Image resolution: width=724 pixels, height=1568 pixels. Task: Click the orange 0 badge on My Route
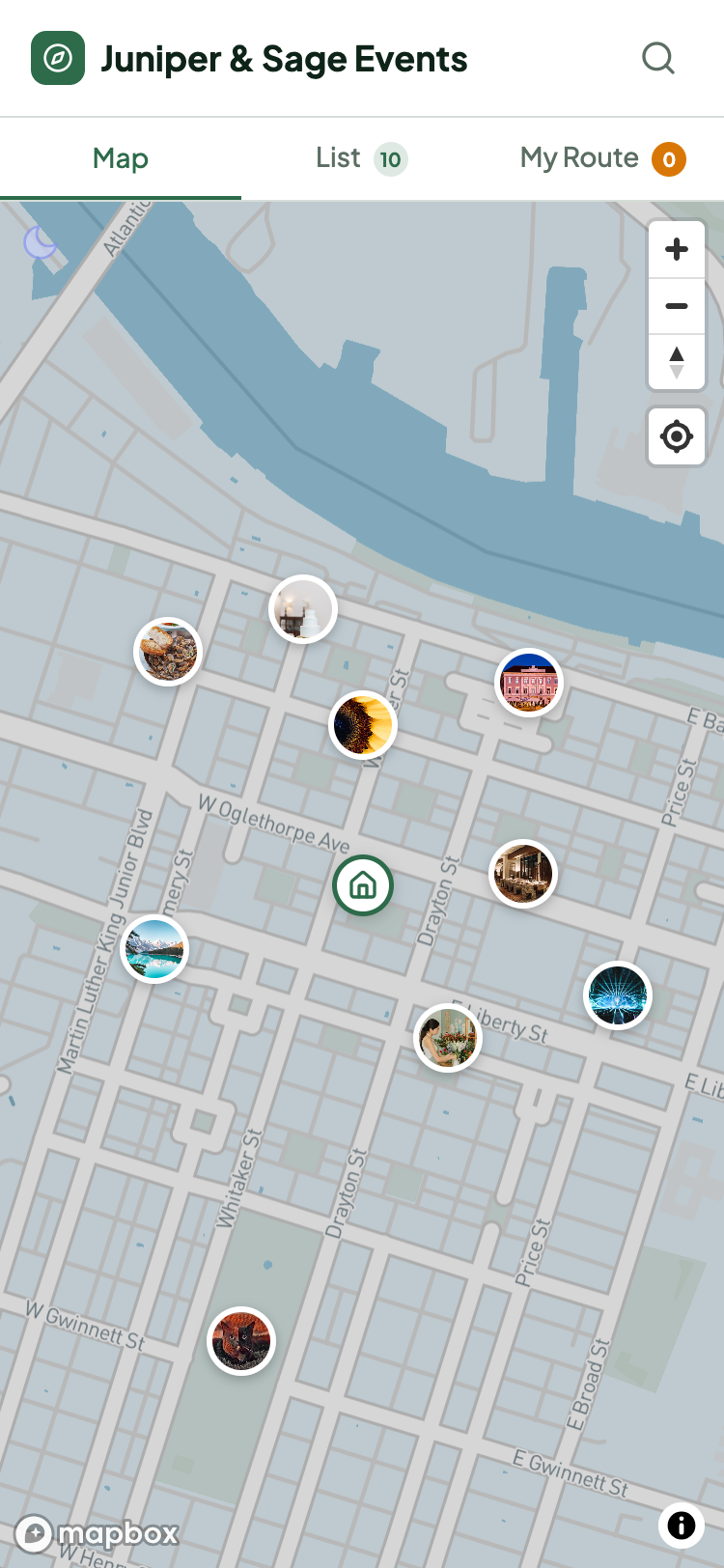[670, 158]
